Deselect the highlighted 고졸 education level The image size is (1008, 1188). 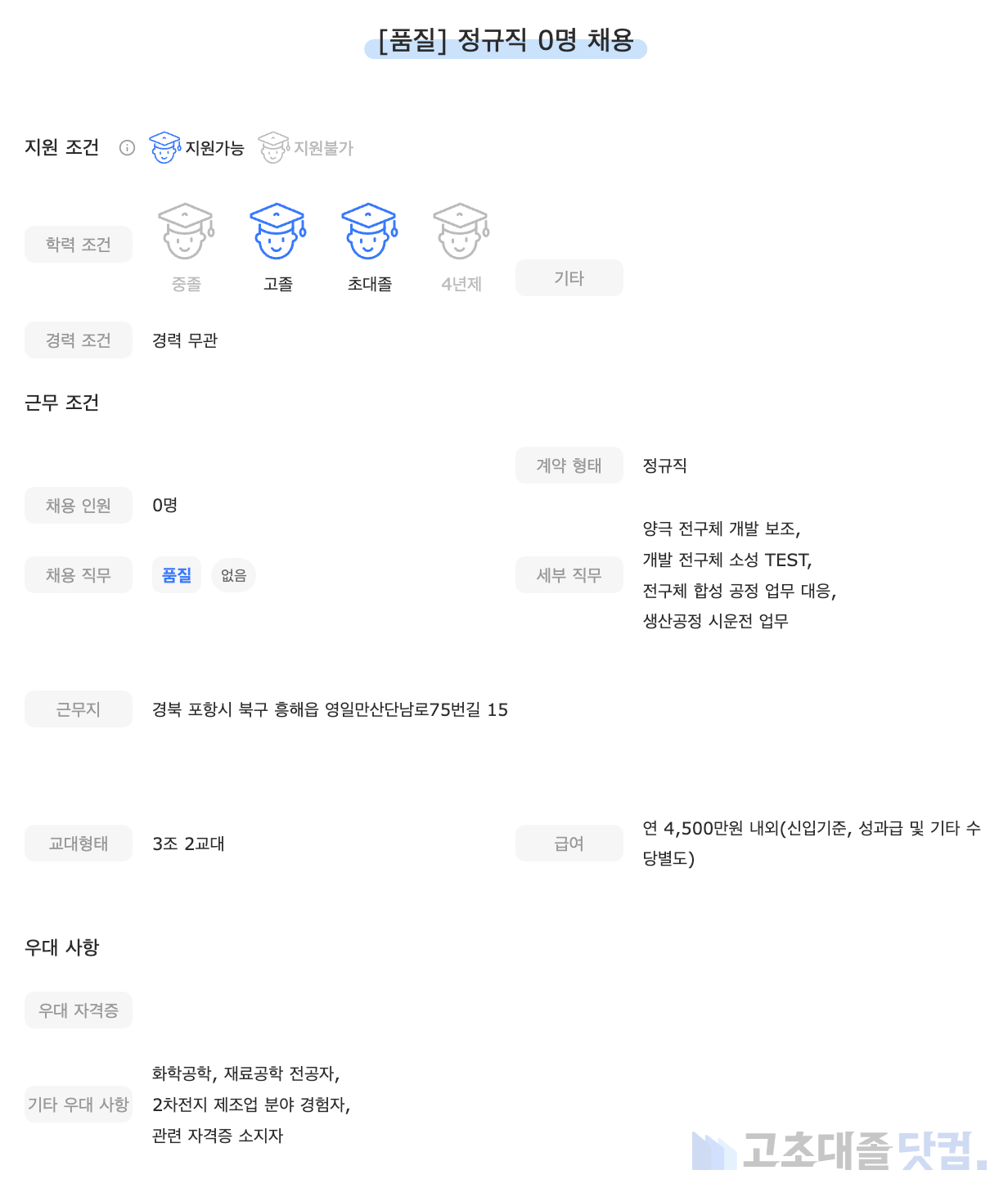pos(278,237)
